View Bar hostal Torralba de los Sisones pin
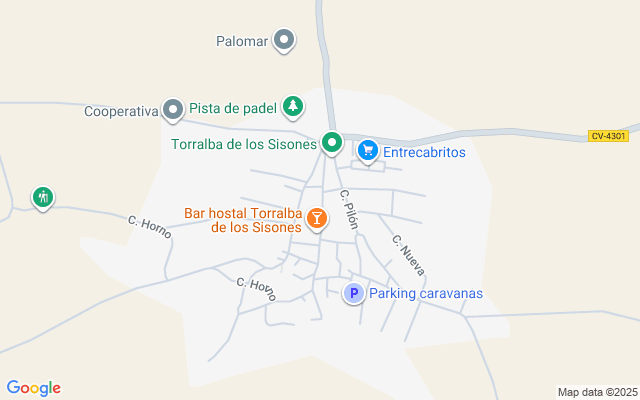 (316, 218)
